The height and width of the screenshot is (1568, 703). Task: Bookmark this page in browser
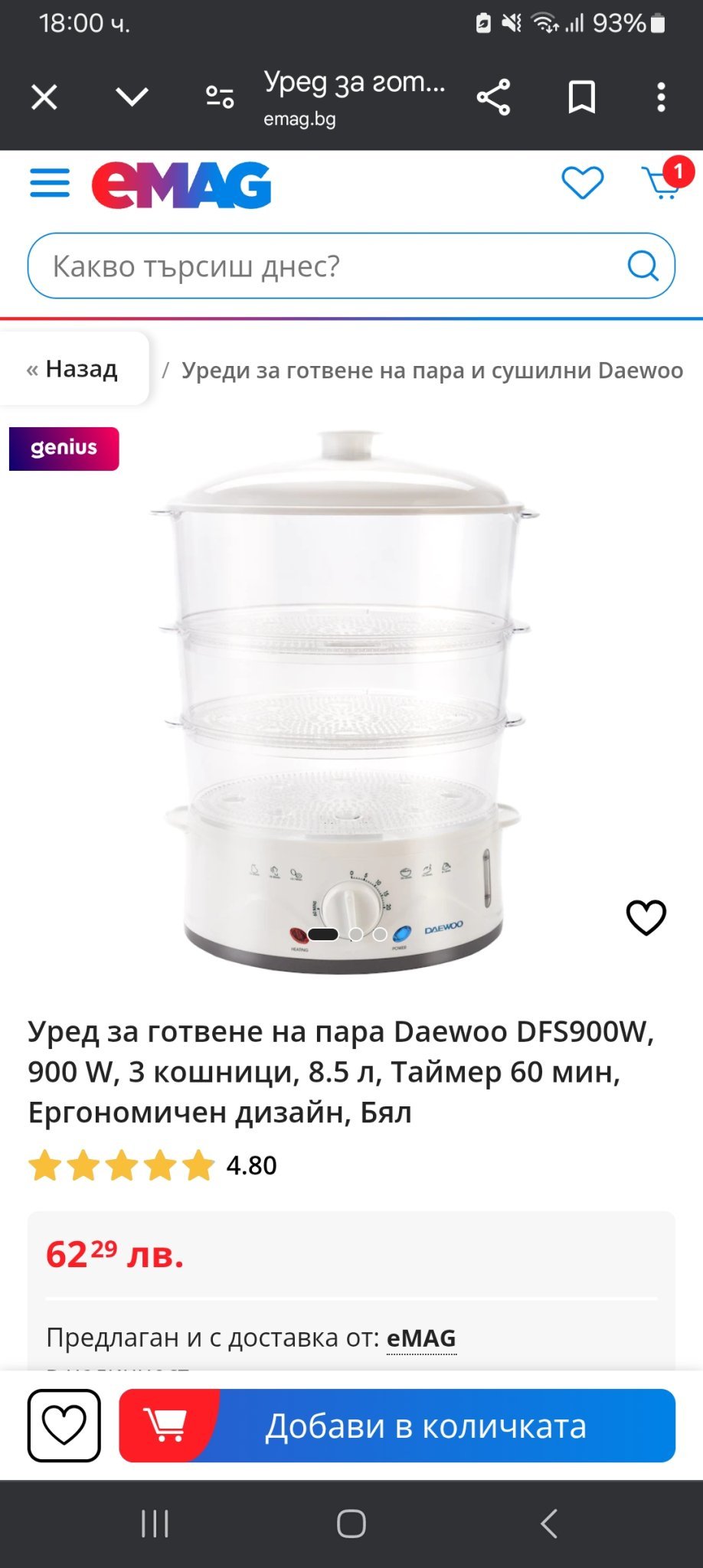click(x=581, y=97)
